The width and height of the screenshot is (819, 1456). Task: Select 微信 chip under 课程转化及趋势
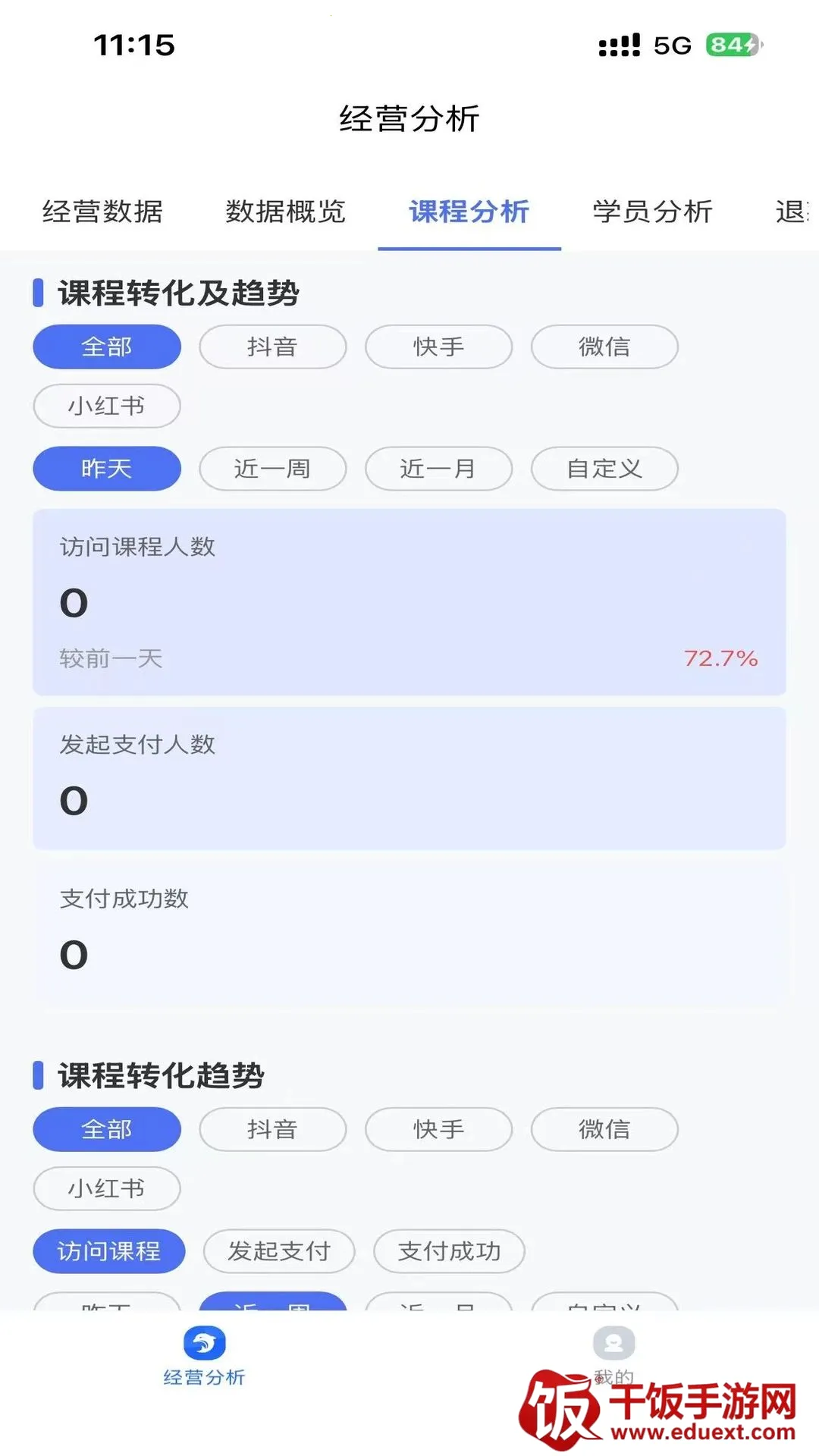[604, 347]
